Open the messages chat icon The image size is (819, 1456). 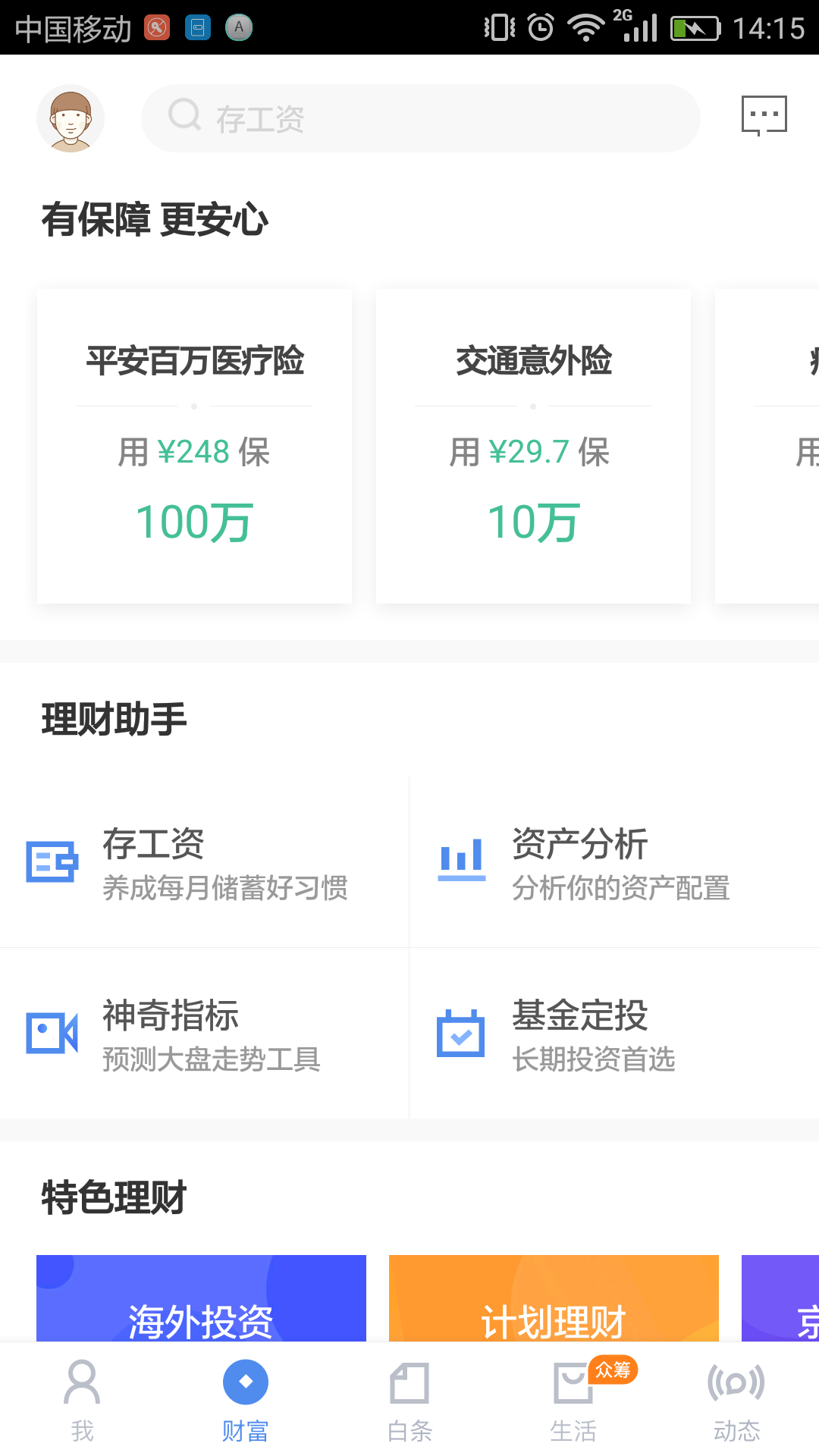pos(764,116)
